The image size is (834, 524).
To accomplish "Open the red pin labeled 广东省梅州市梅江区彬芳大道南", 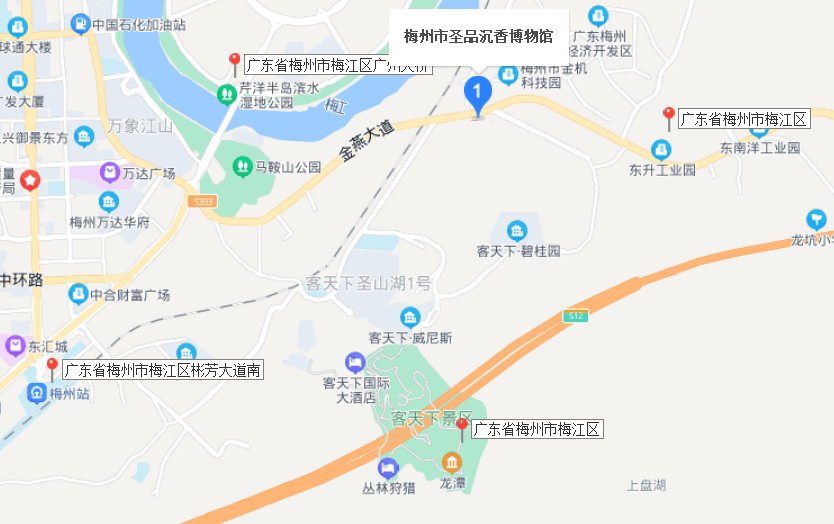I will 52,368.
